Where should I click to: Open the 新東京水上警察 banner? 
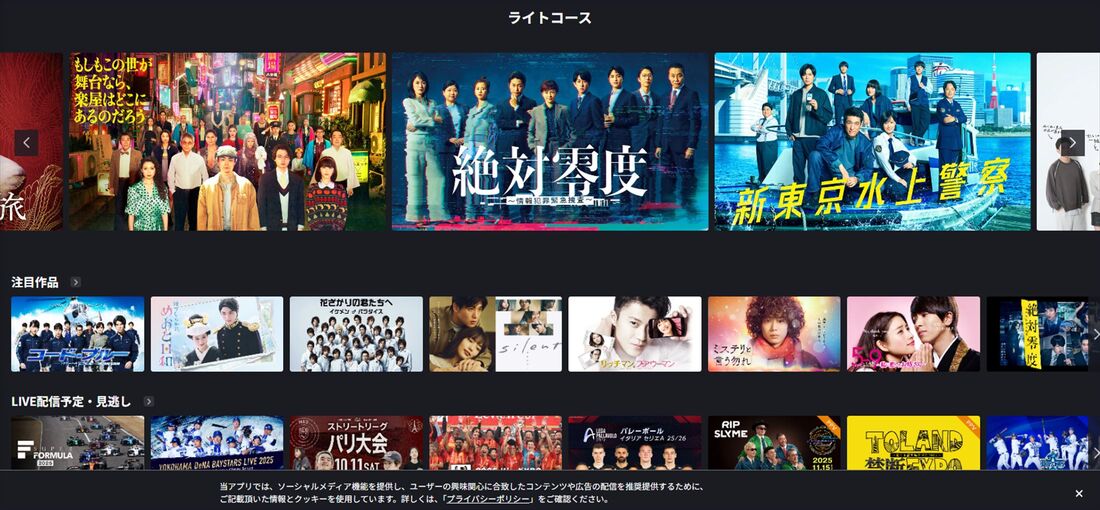(872, 142)
